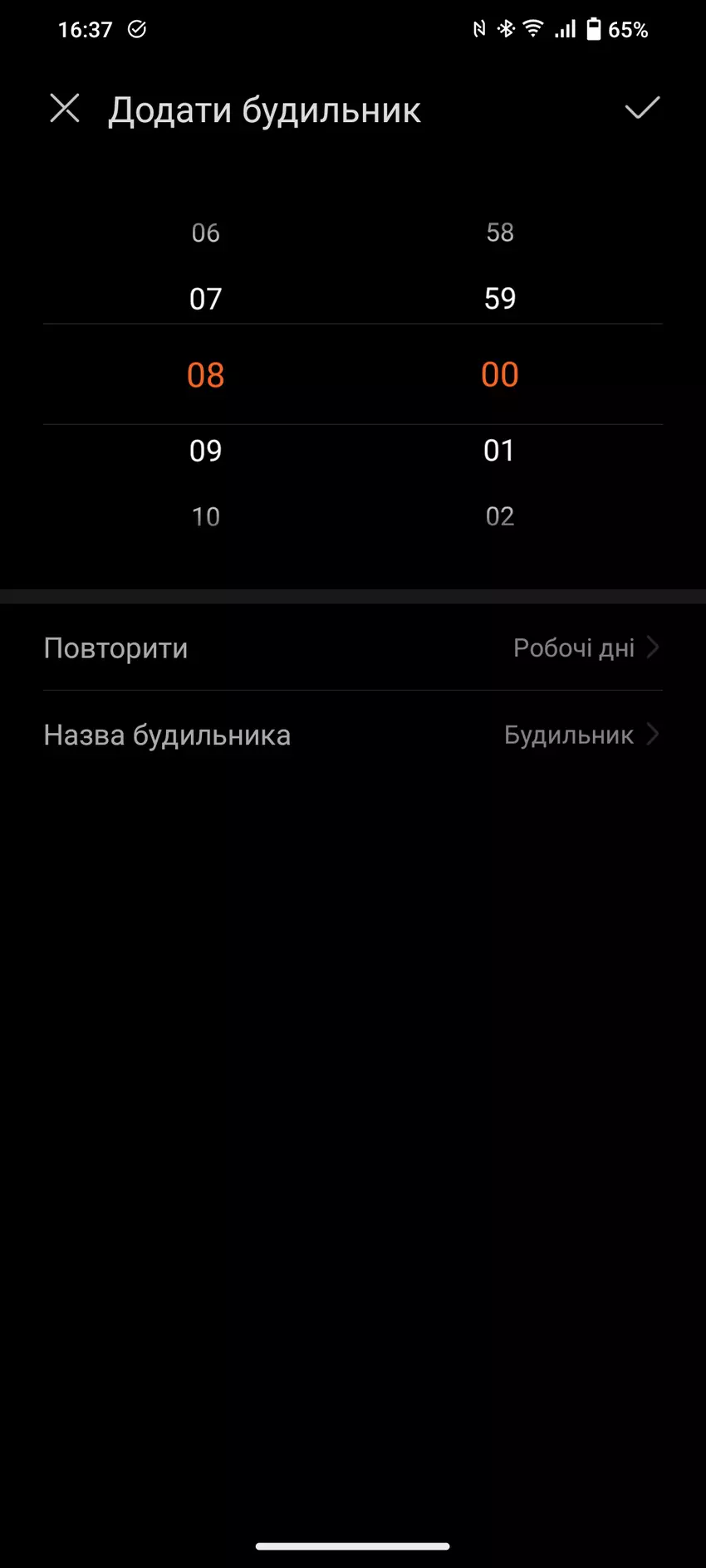
Task: Pick minute 59 in the picker
Action: click(x=500, y=299)
